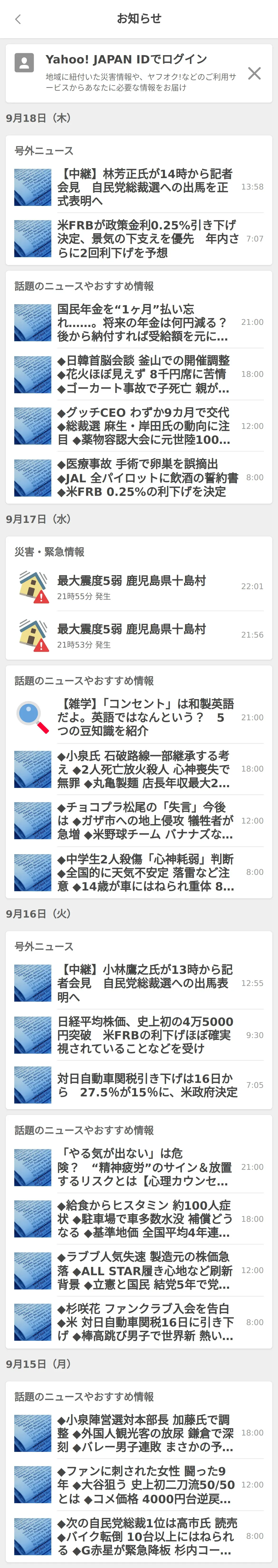Image resolution: width=278 pixels, height=1568 pixels.
Task: Open the 医療事故 morning news digest
Action: click(147, 478)
